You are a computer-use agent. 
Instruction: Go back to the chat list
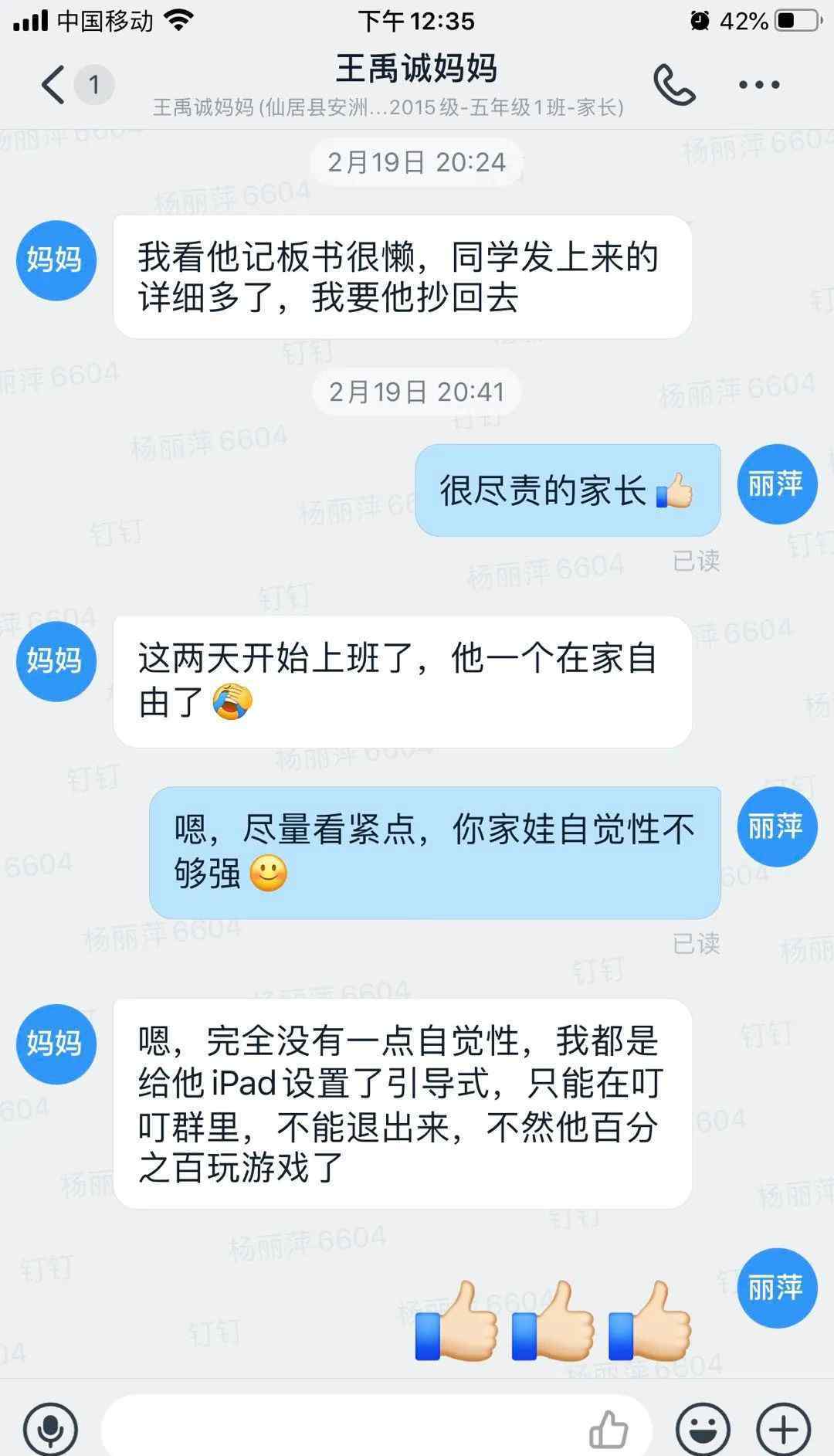53,84
